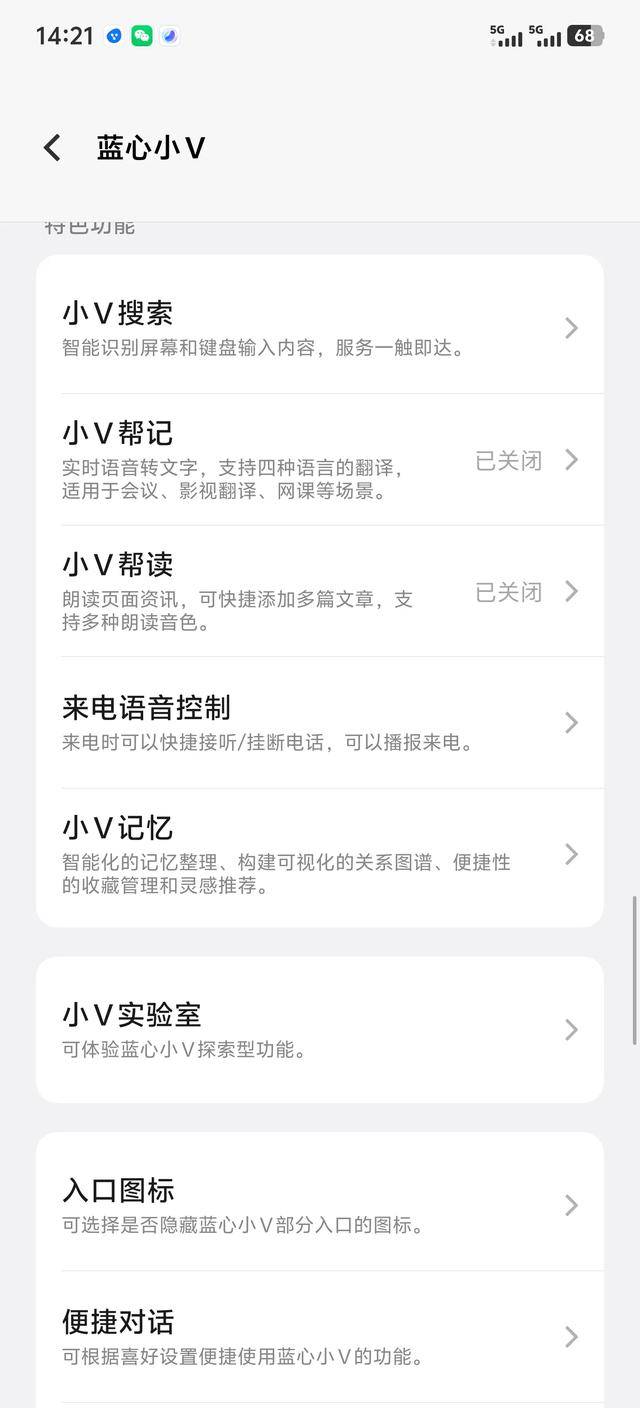640x1408 pixels.
Task: Go back from 蓝心小V settings
Action: 52,148
